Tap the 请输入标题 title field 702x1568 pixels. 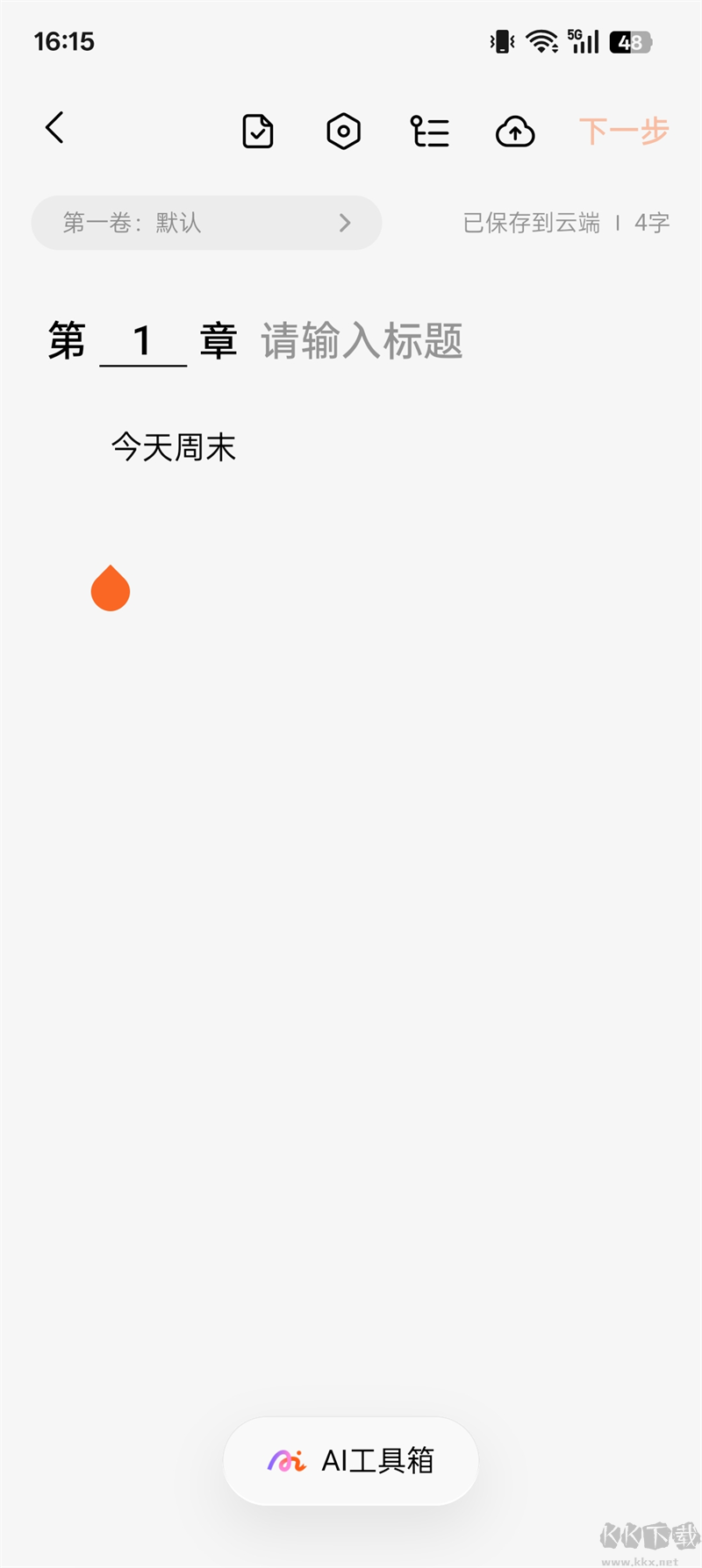click(362, 341)
